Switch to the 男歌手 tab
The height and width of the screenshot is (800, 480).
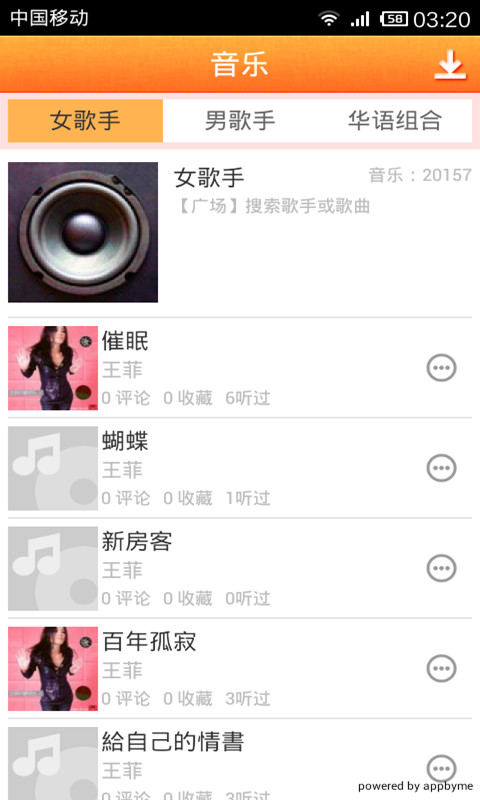[240, 121]
